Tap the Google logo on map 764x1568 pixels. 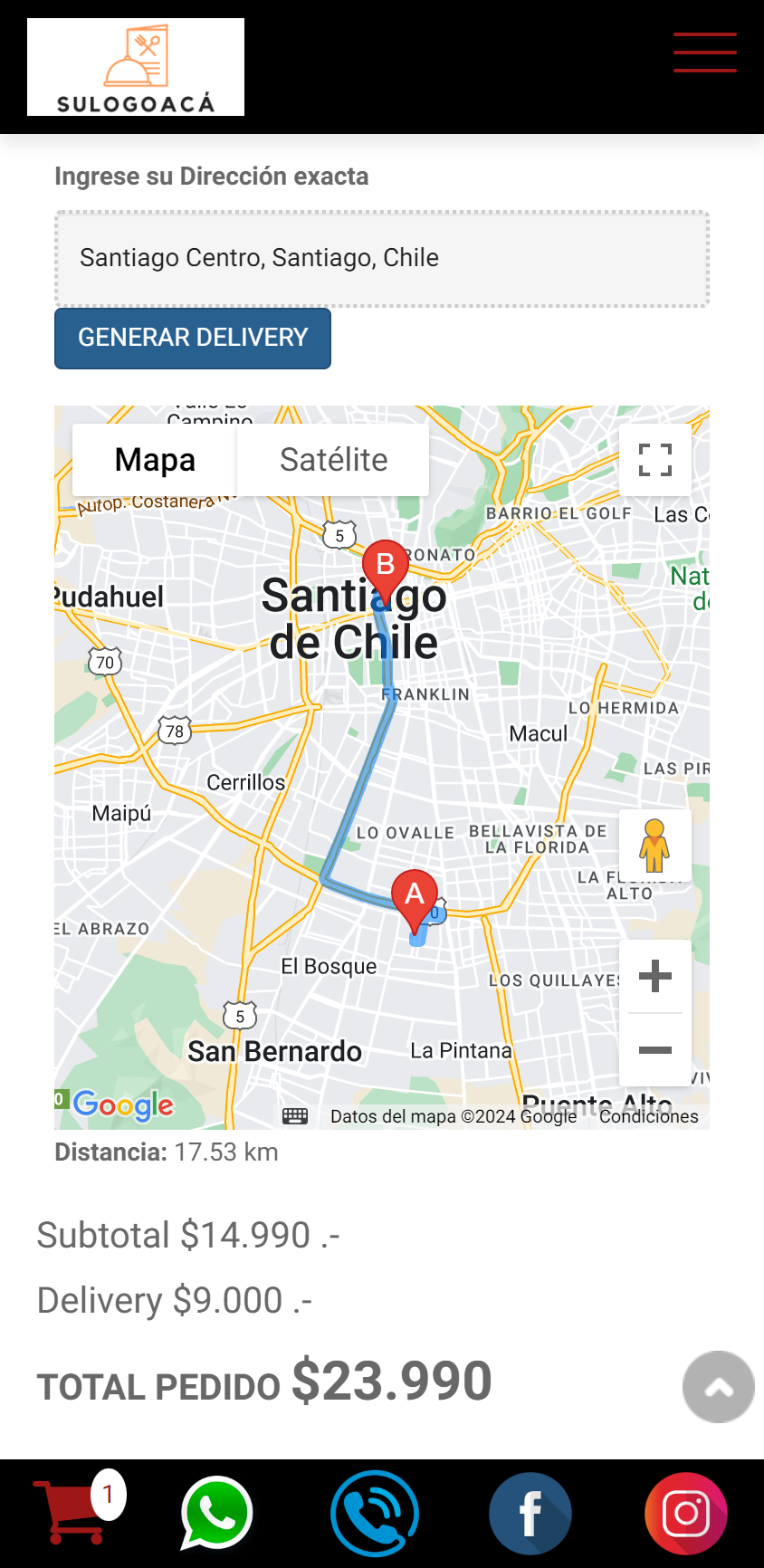[124, 1104]
